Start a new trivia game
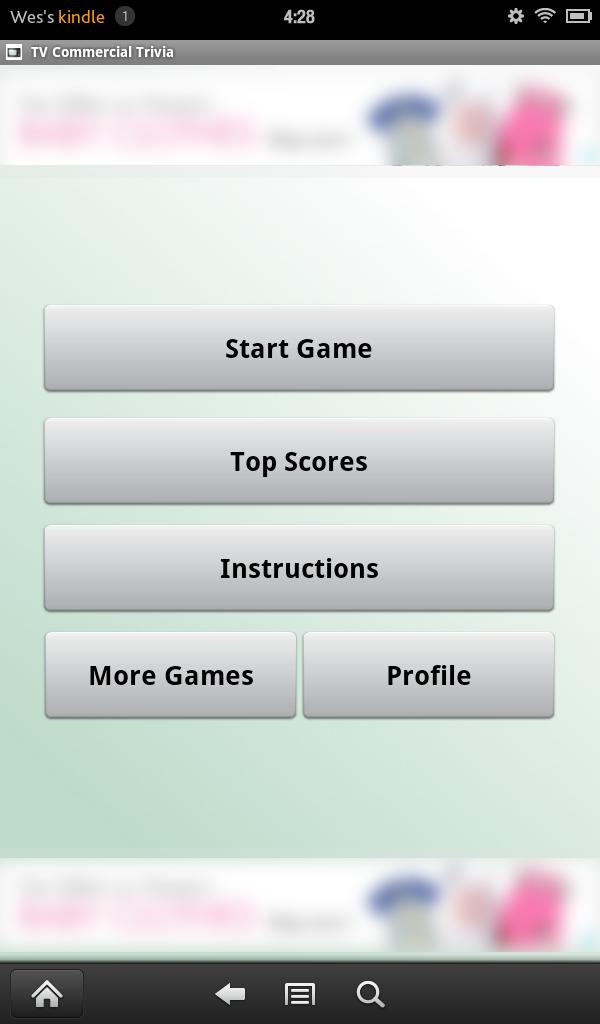This screenshot has width=600, height=1024. click(299, 348)
